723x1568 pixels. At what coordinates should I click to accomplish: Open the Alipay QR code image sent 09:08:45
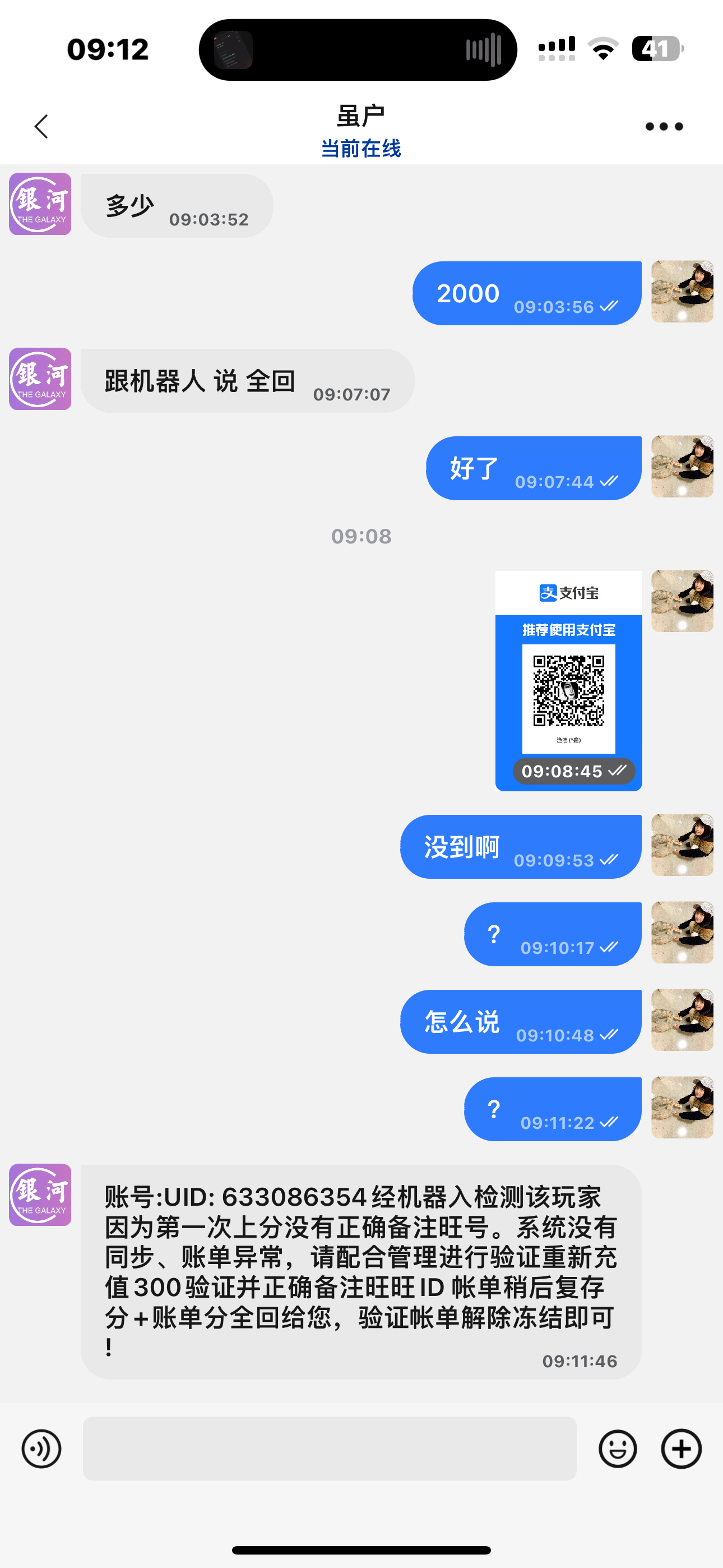(x=568, y=680)
